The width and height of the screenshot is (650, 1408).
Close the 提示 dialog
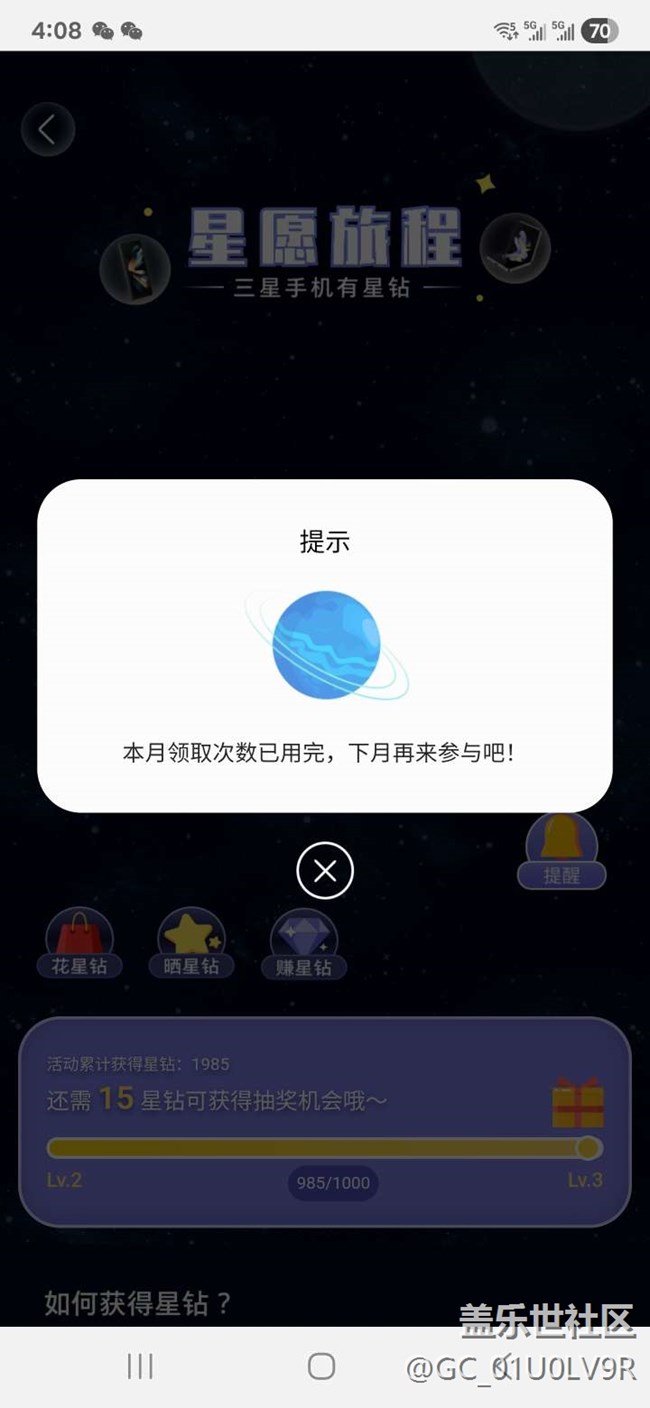[325, 871]
